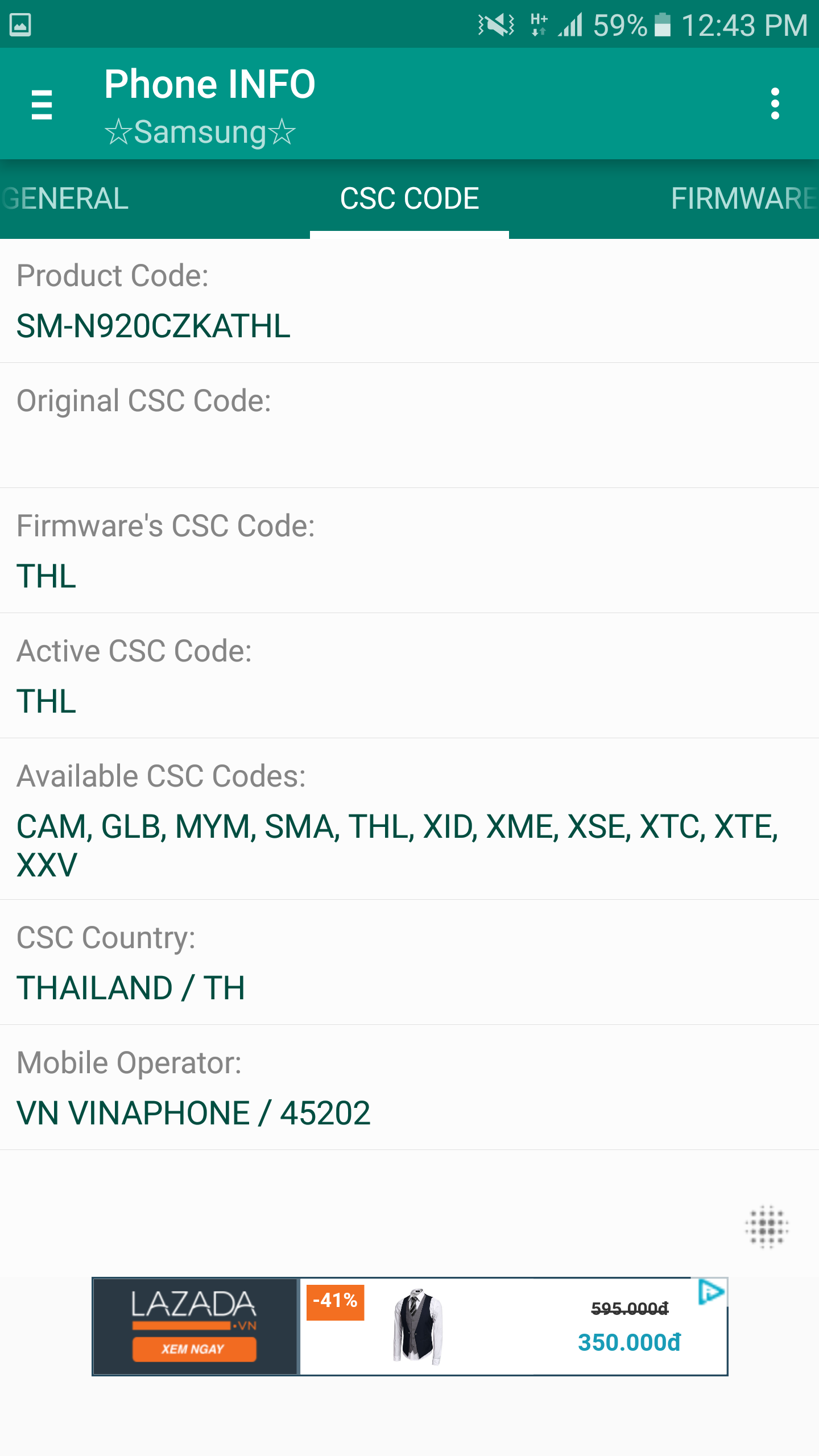This screenshot has height=1456, width=819.
Task: Open the AdChoices icon on the banner
Action: click(711, 1292)
